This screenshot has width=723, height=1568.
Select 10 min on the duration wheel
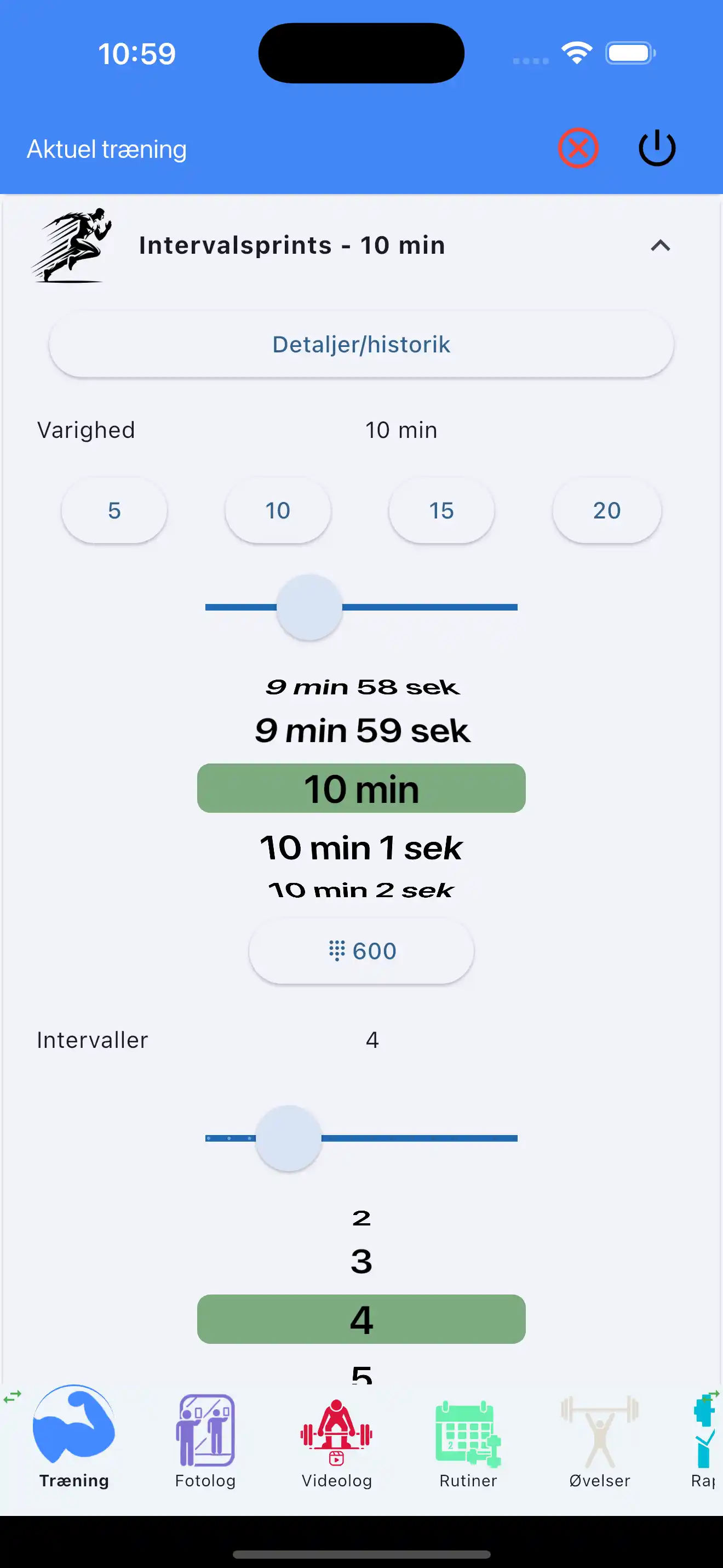360,788
